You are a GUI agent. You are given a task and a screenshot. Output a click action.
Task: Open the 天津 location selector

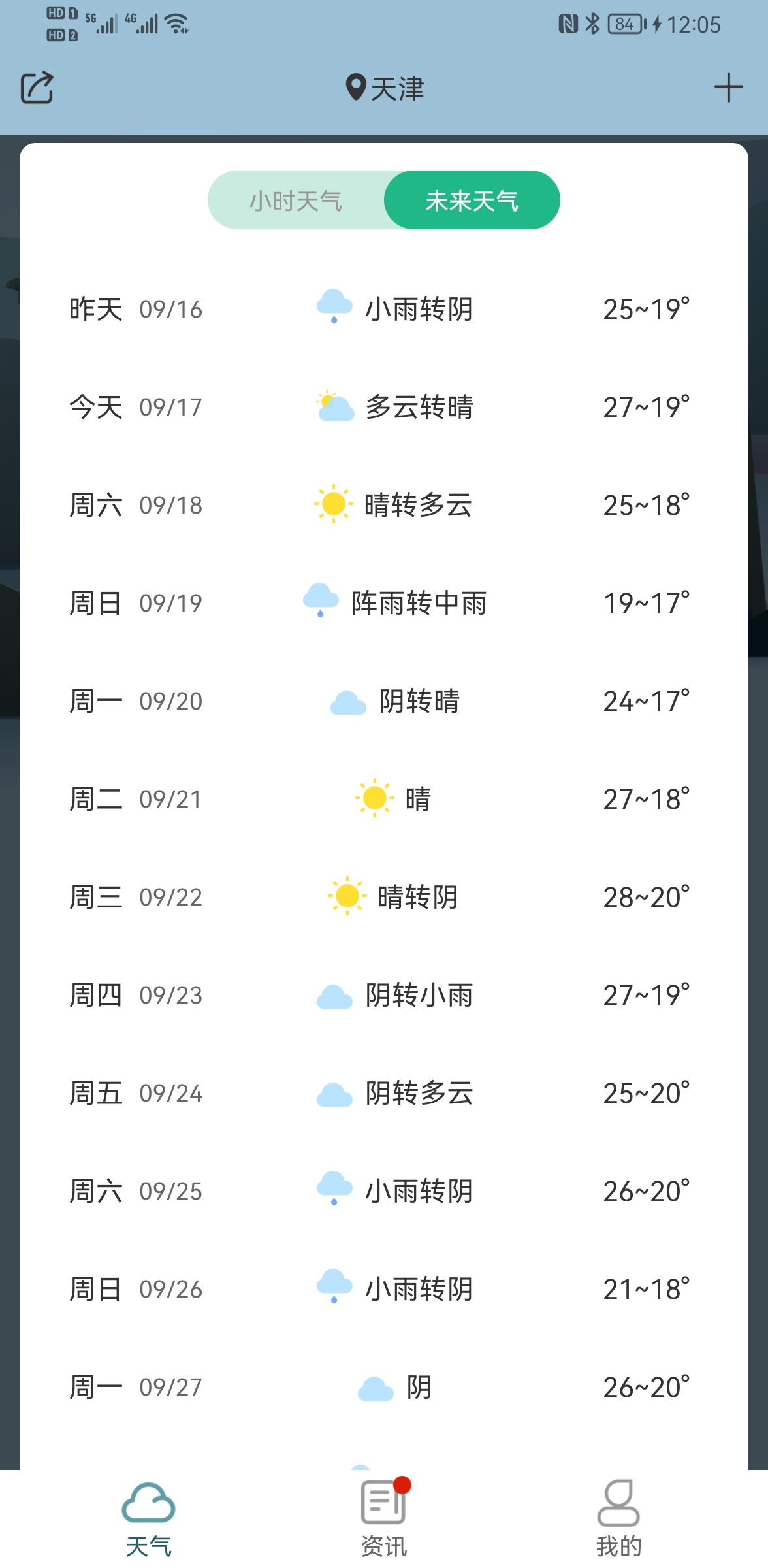click(385, 88)
